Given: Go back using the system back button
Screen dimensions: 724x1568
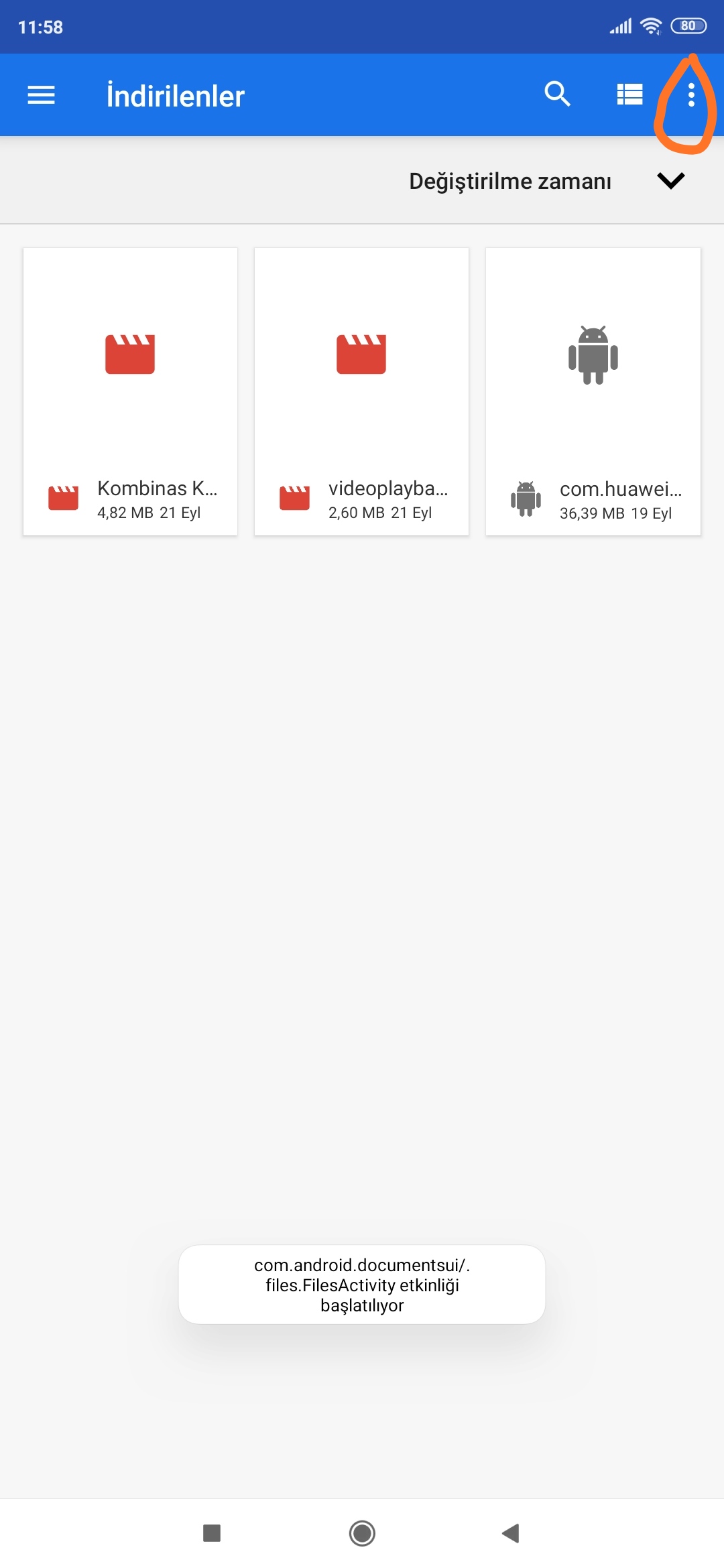Looking at the screenshot, I should [x=511, y=1532].
